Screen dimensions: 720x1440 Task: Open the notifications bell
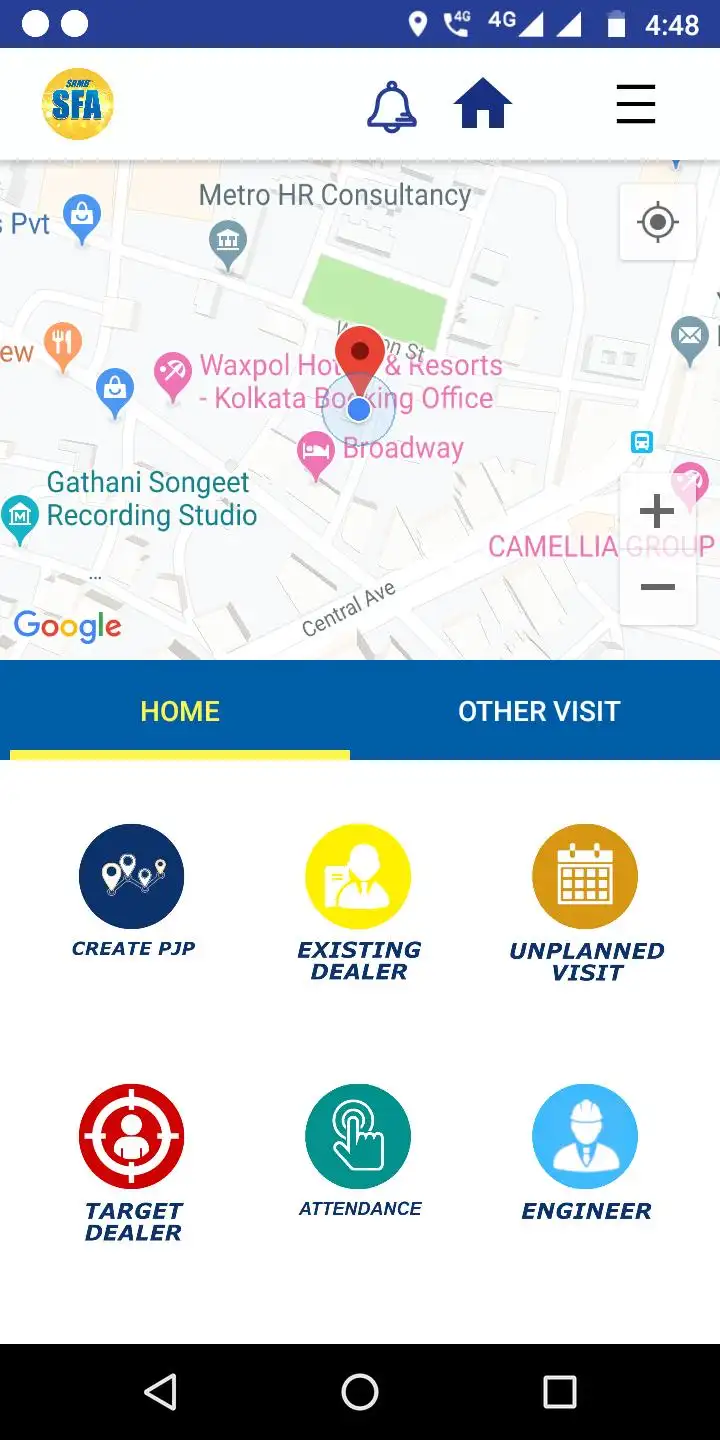pos(391,105)
